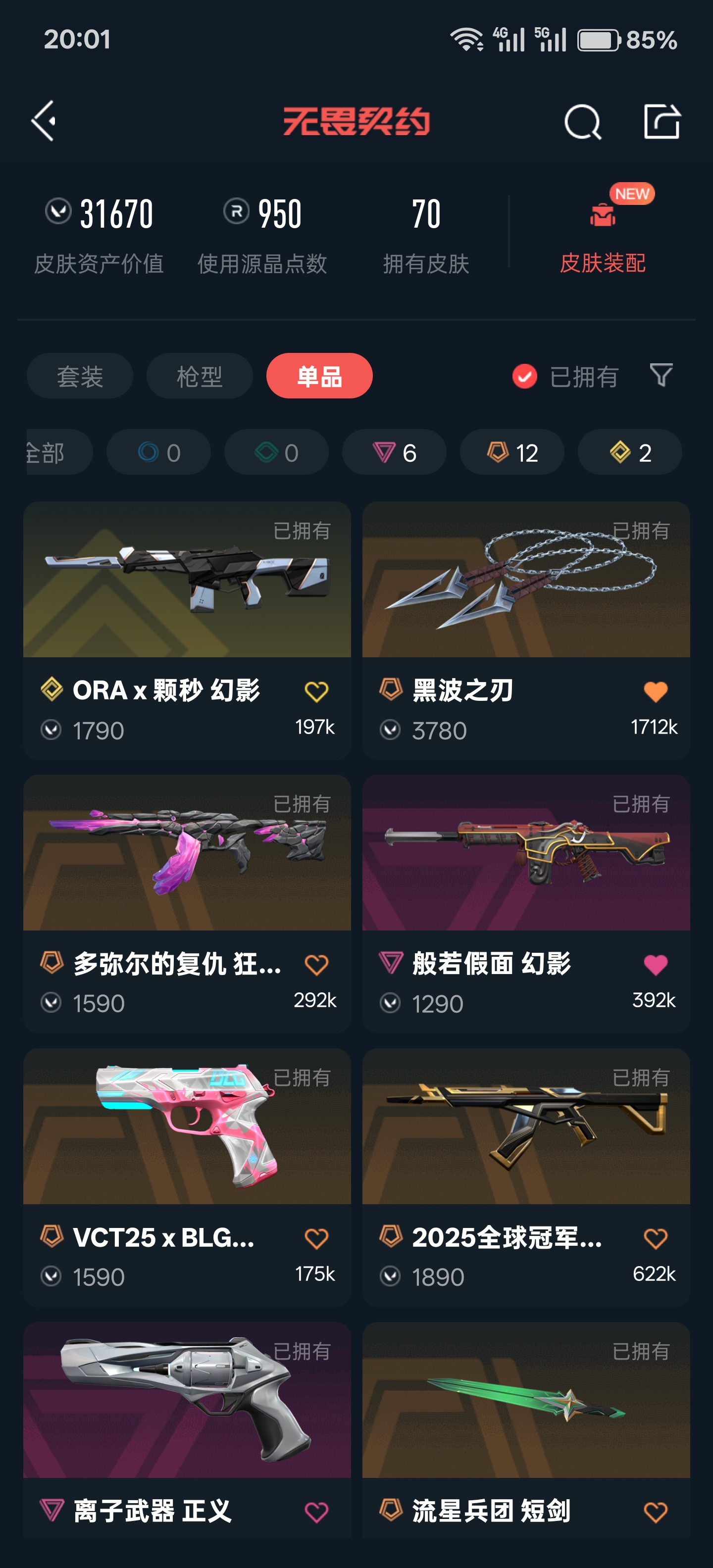Open the 离子武器 正义 skin card
Viewport: 713px width, 1568px height.
[x=187, y=1430]
